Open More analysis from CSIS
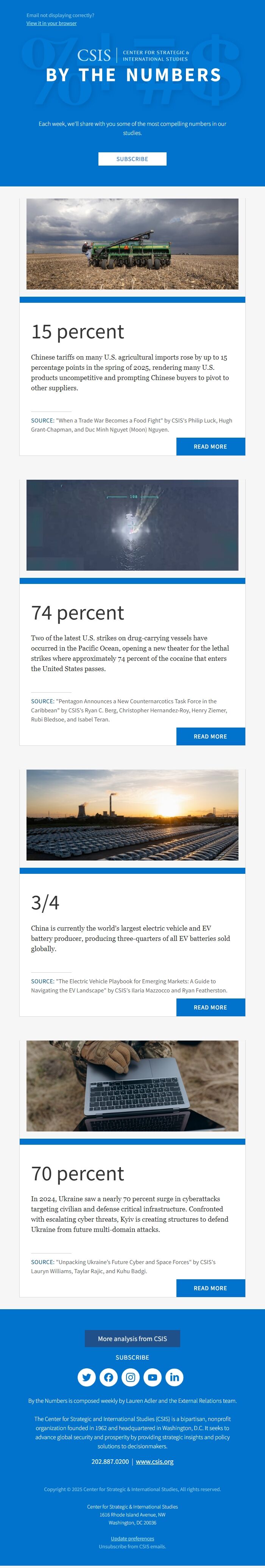The height and width of the screenshot is (1568, 265). tap(132, 1338)
